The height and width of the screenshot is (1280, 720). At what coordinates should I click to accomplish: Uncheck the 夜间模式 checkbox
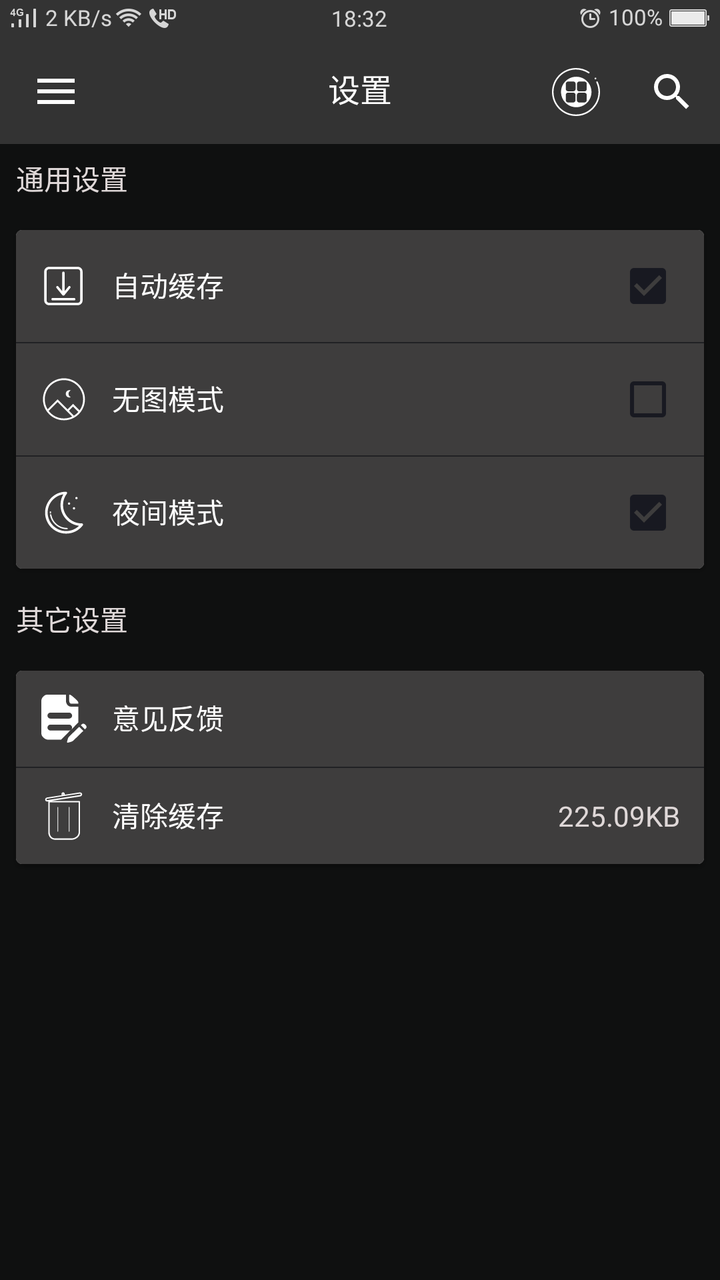646,513
